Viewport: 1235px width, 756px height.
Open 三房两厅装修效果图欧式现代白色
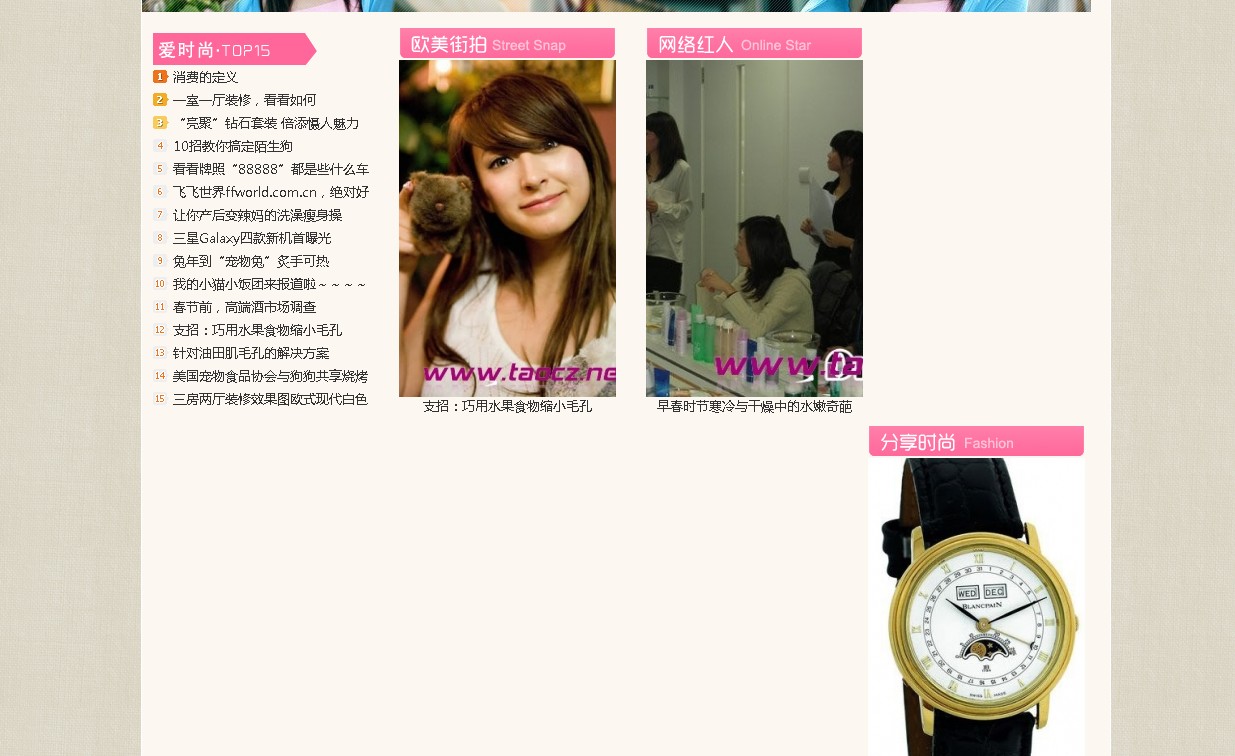(270, 399)
